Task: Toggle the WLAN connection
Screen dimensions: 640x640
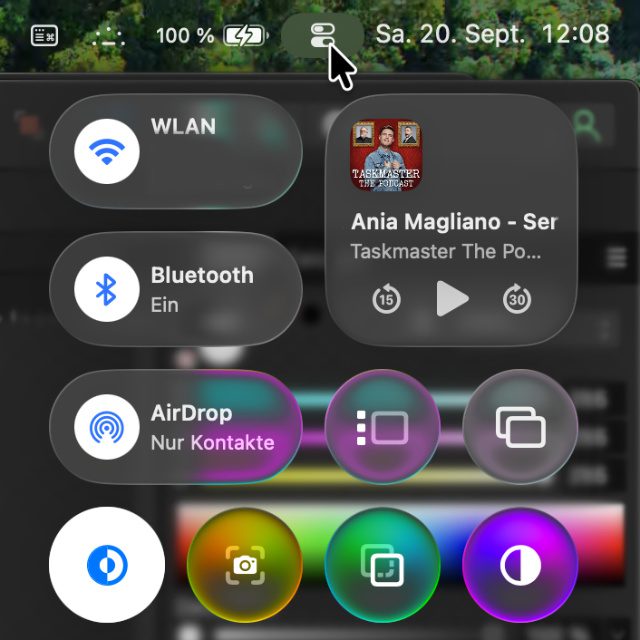Action: click(107, 152)
